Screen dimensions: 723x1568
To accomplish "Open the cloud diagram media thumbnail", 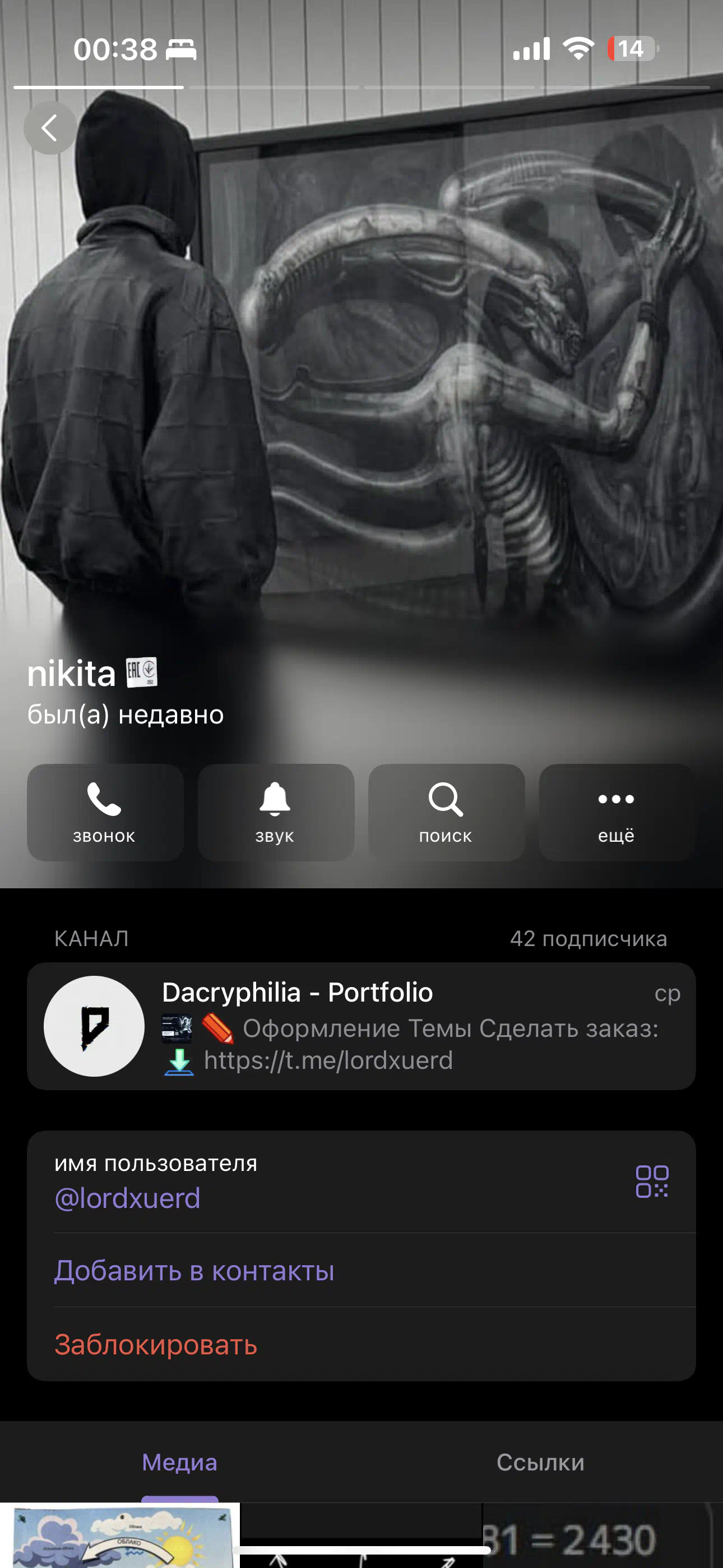I will tap(119, 1535).
